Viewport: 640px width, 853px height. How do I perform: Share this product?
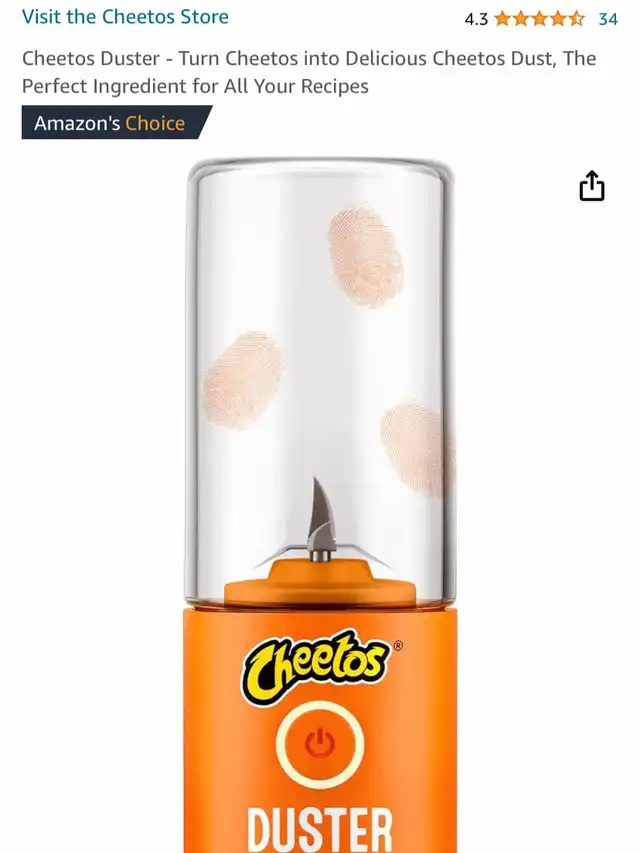(592, 186)
